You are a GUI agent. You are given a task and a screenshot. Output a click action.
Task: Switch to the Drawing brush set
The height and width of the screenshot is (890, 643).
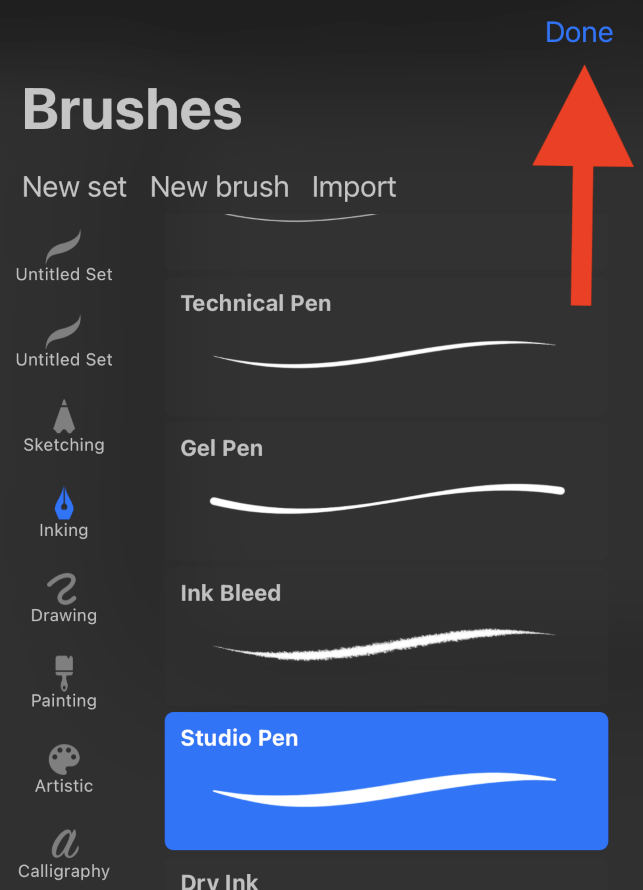pos(64,598)
